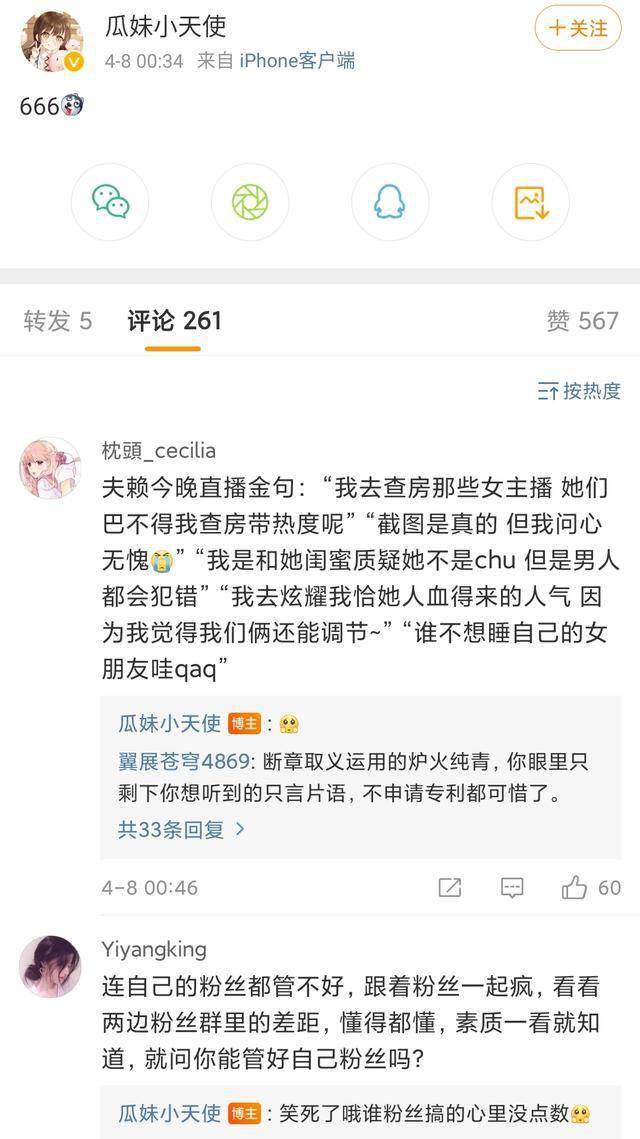This screenshot has height=1139, width=640.
Task: Open 瓜妹小天使's profile avatar
Action: (x=51, y=41)
